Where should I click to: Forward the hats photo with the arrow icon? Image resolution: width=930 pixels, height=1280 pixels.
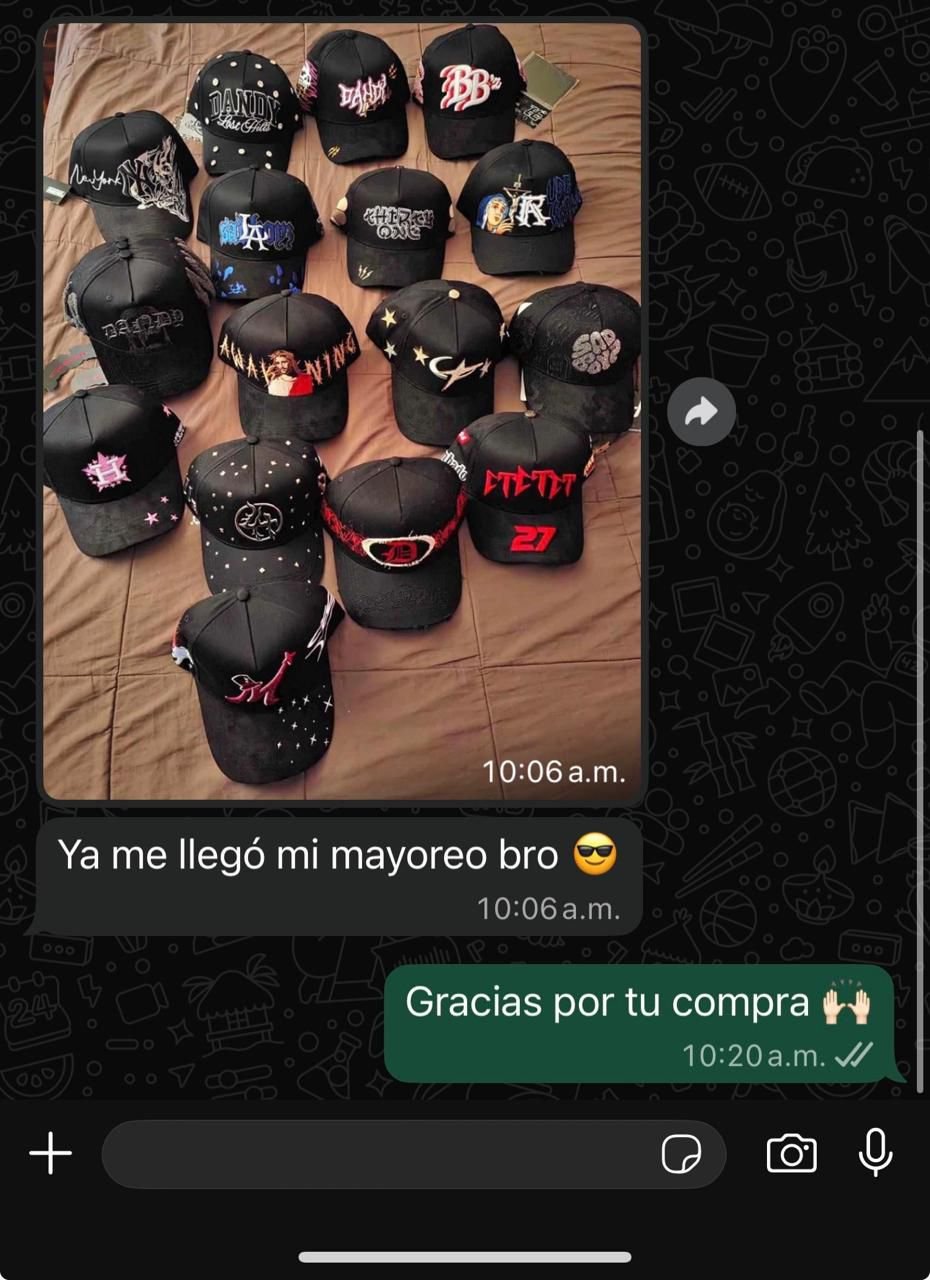tap(701, 411)
